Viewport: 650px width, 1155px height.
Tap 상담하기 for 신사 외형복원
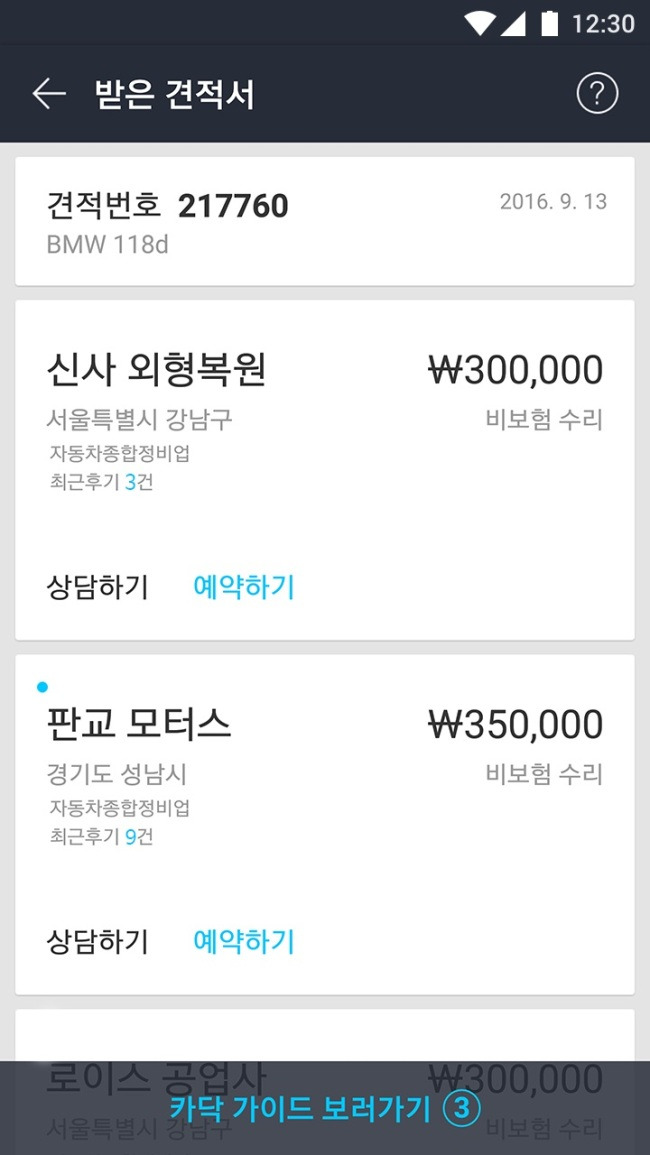pyautogui.click(x=97, y=587)
